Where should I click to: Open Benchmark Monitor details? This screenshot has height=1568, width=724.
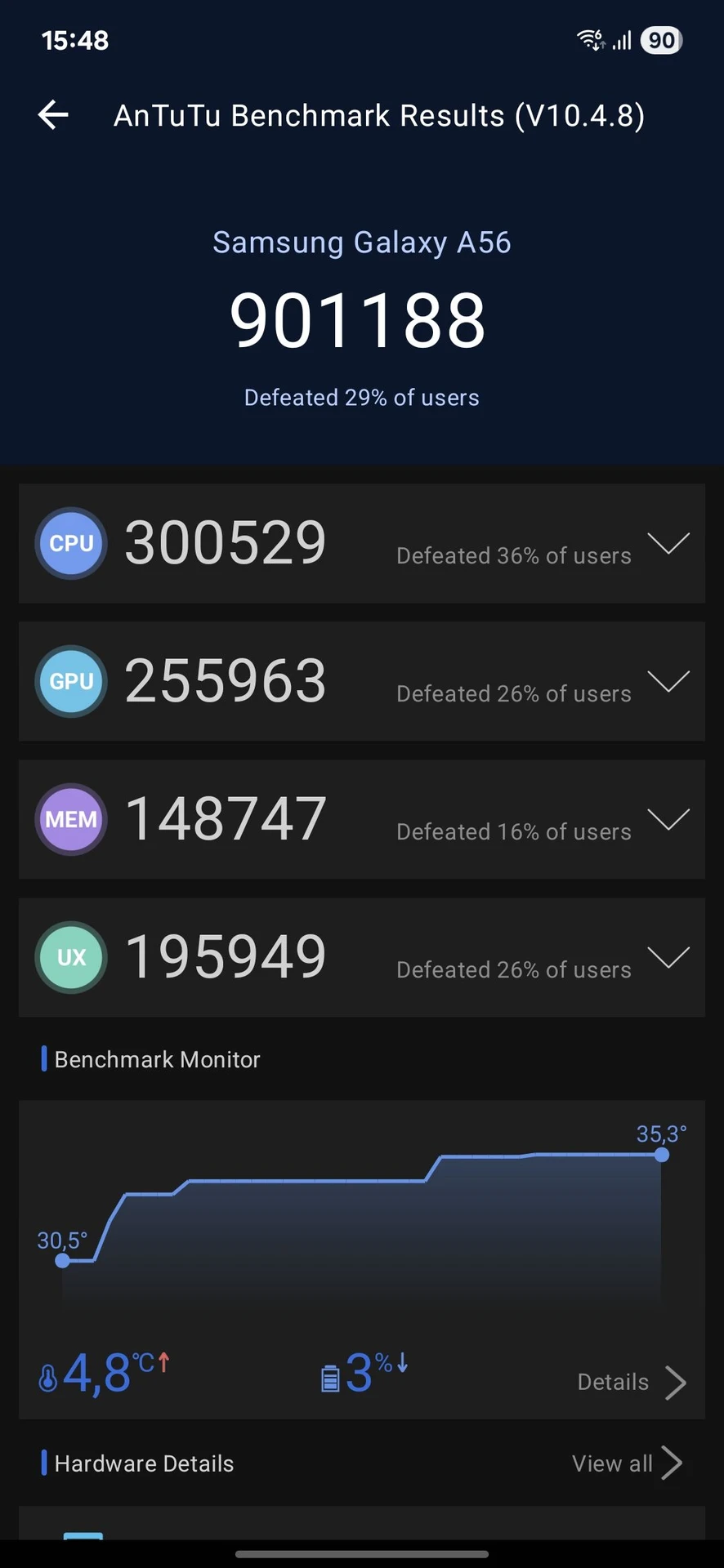click(x=631, y=1382)
